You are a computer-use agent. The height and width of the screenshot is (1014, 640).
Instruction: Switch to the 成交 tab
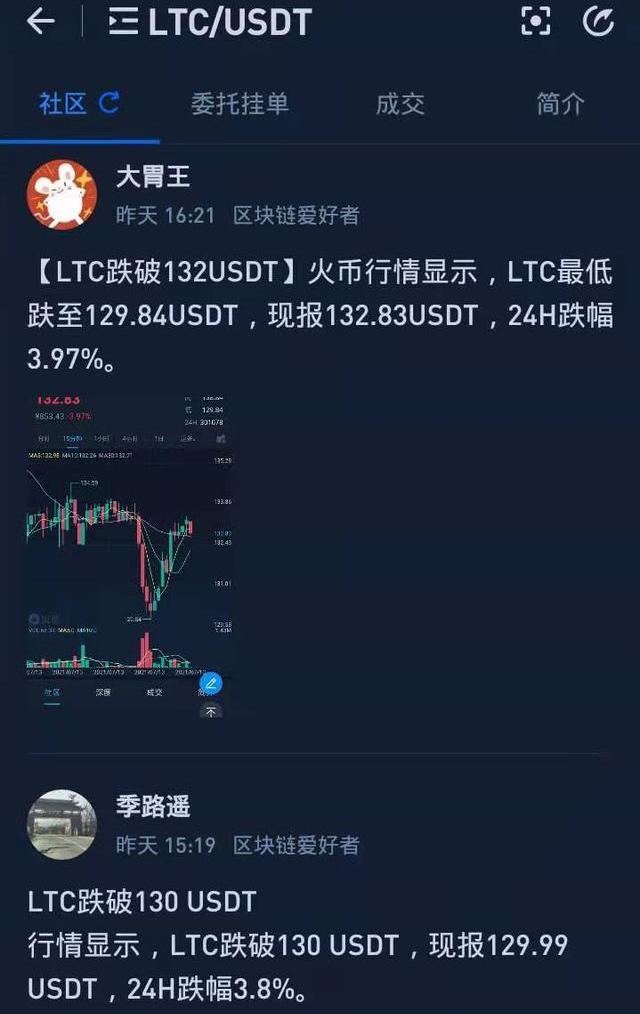(400, 103)
